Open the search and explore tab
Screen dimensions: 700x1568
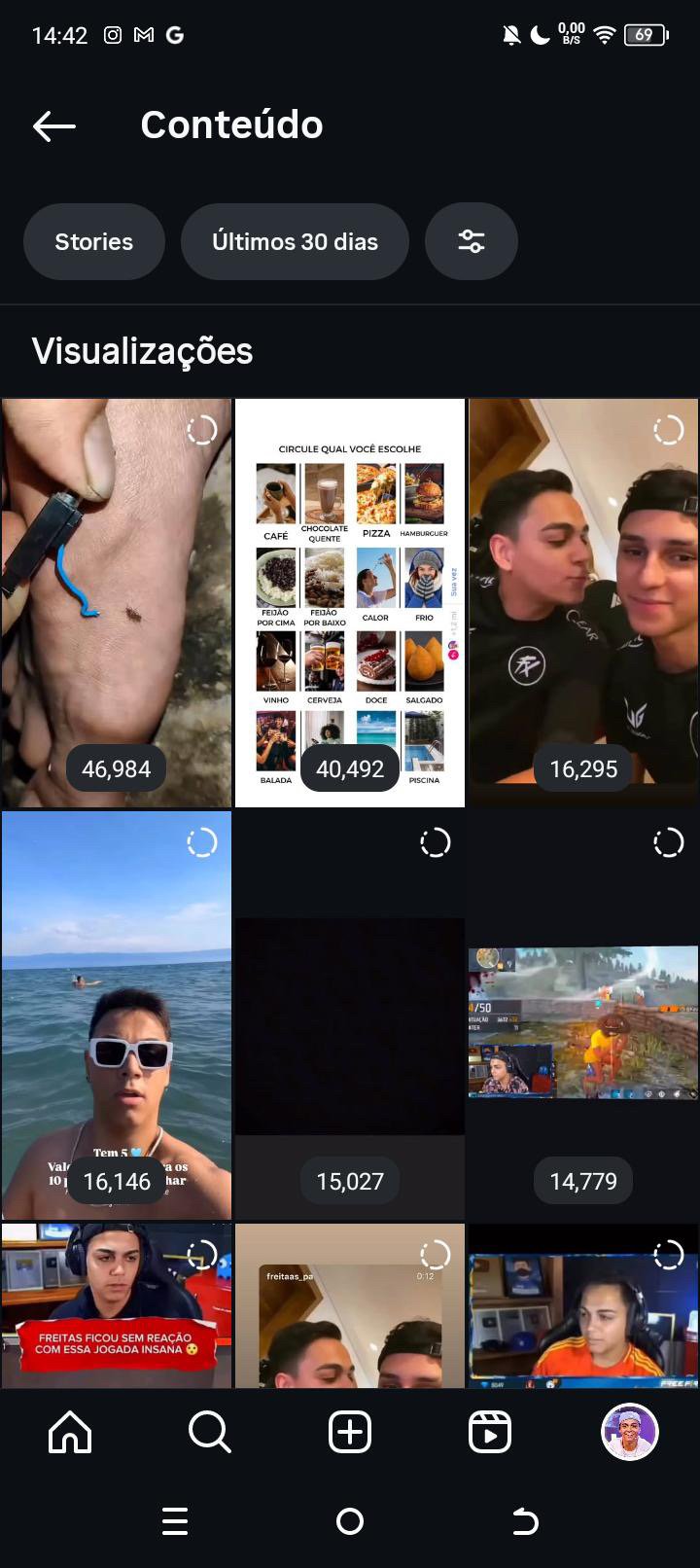click(x=210, y=1432)
